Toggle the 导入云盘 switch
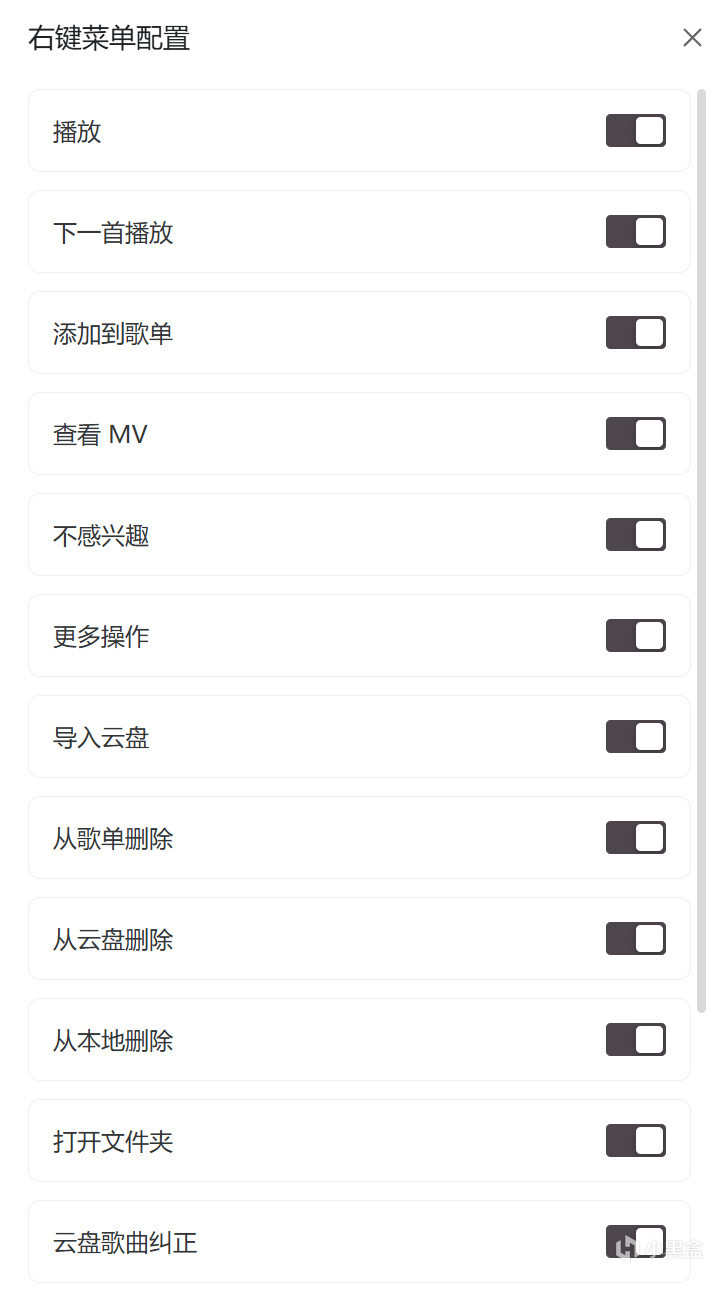 pos(635,737)
